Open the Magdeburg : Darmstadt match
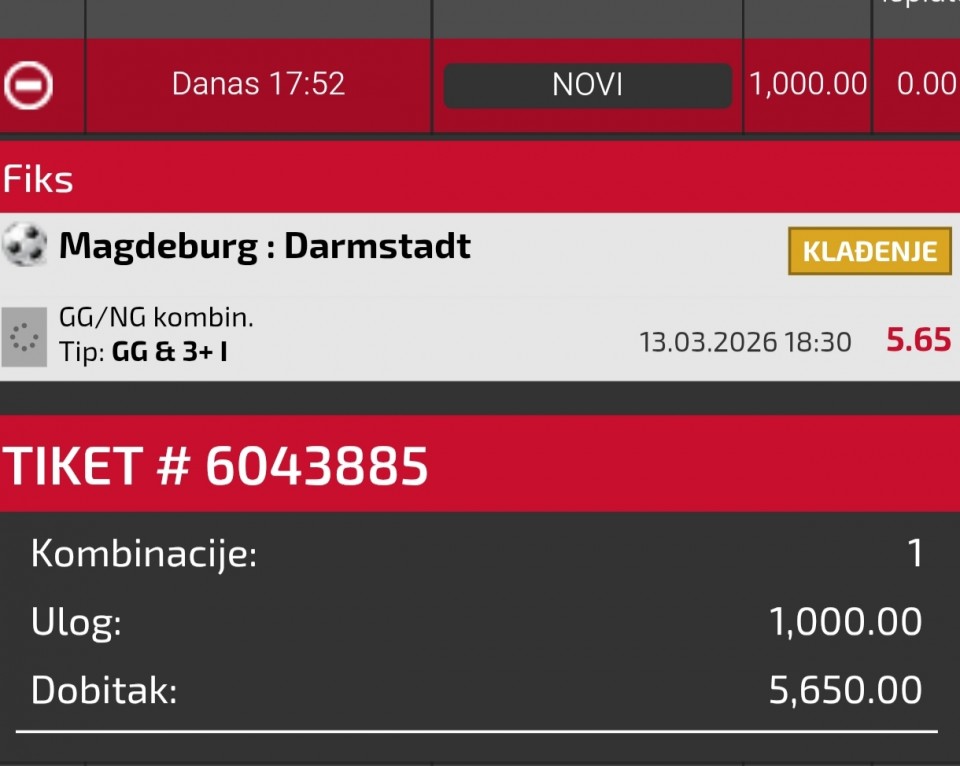960x766 pixels. tap(265, 246)
